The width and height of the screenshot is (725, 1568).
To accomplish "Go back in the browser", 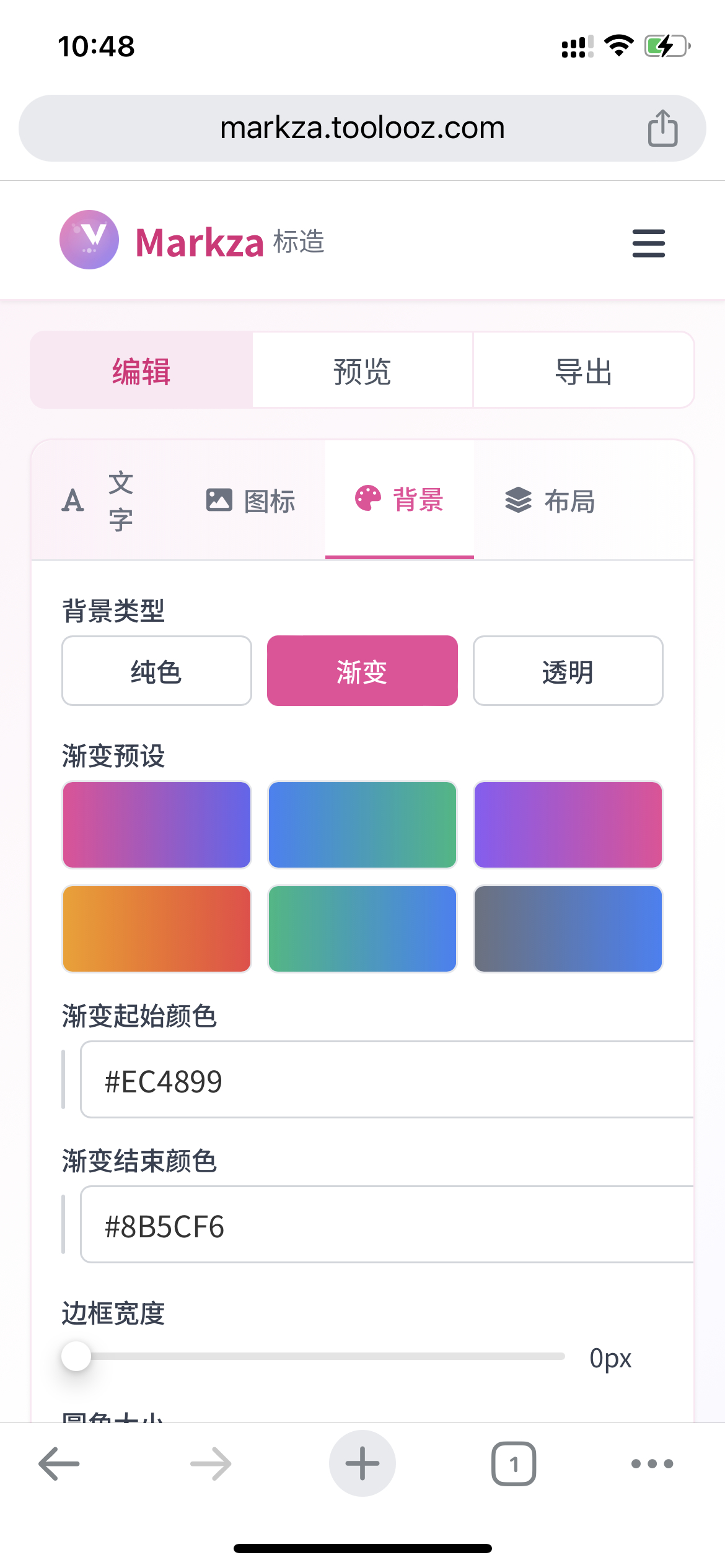I will pyautogui.click(x=59, y=1463).
